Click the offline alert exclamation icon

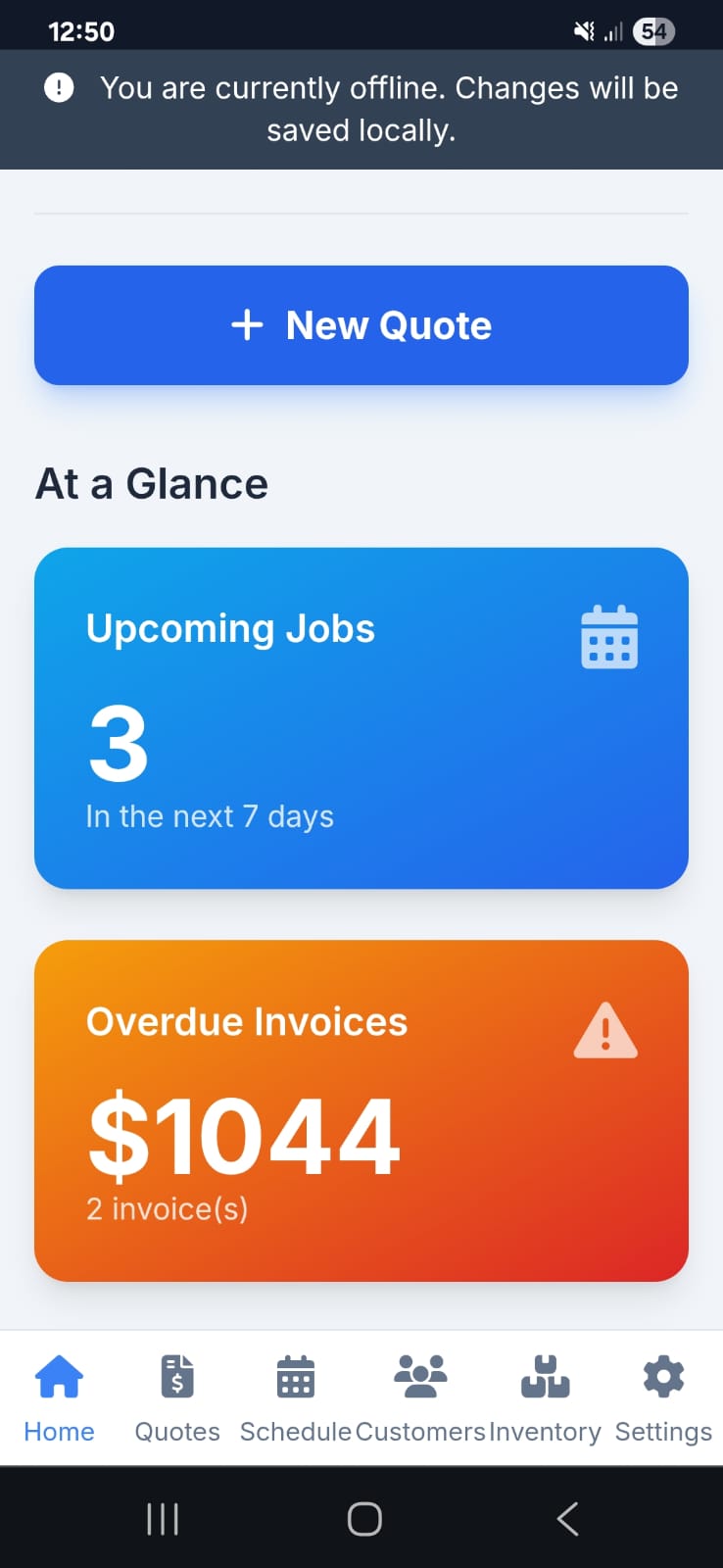point(59,87)
